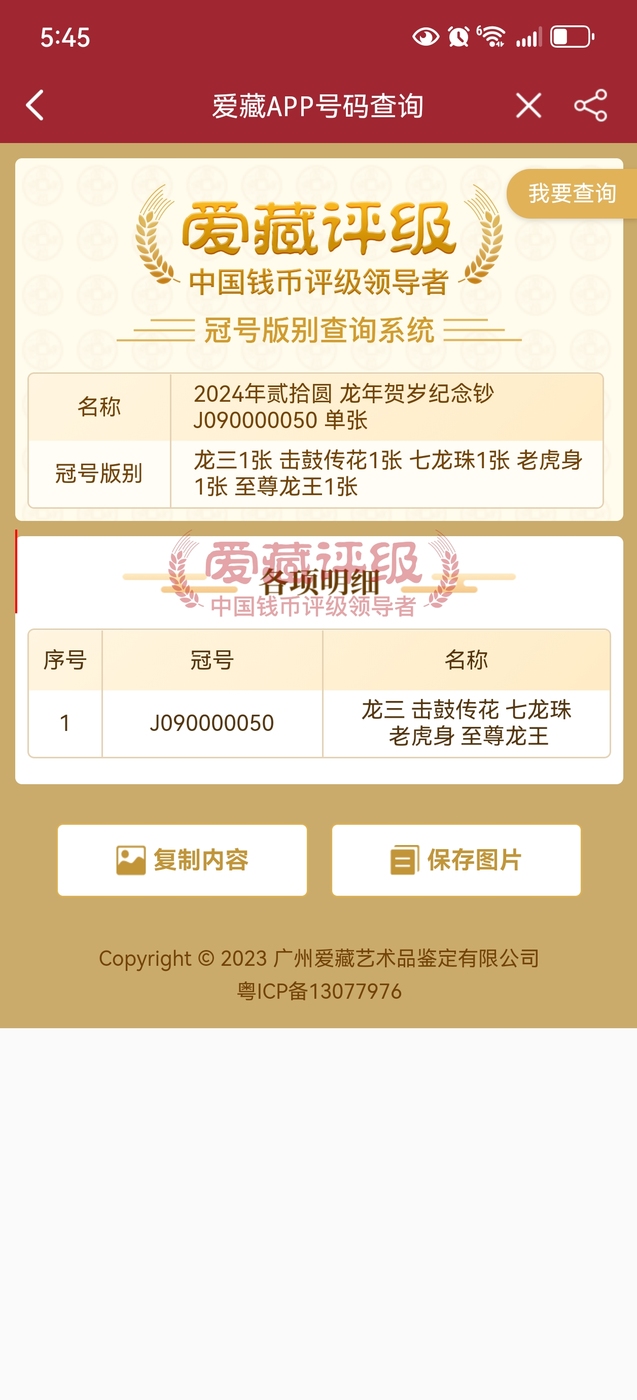Tap the 我要查询 button

(572, 194)
